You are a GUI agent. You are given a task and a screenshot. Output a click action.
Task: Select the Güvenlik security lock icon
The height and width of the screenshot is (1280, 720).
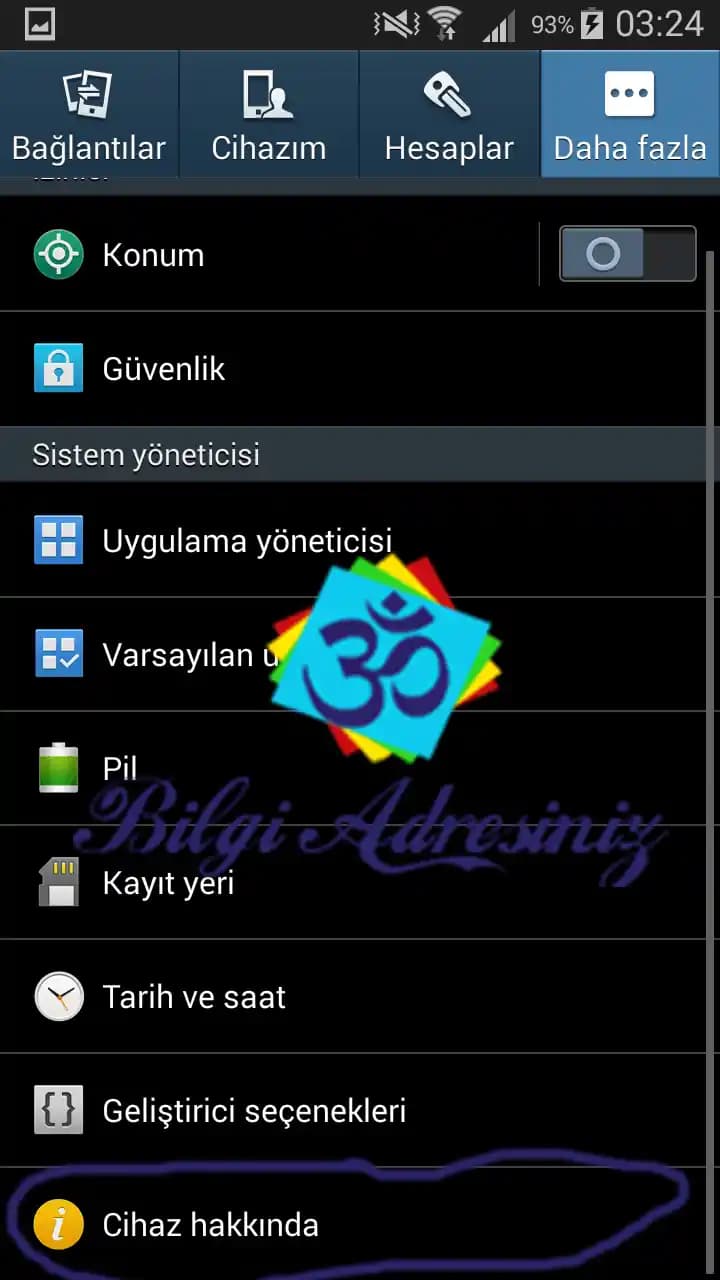(58, 368)
